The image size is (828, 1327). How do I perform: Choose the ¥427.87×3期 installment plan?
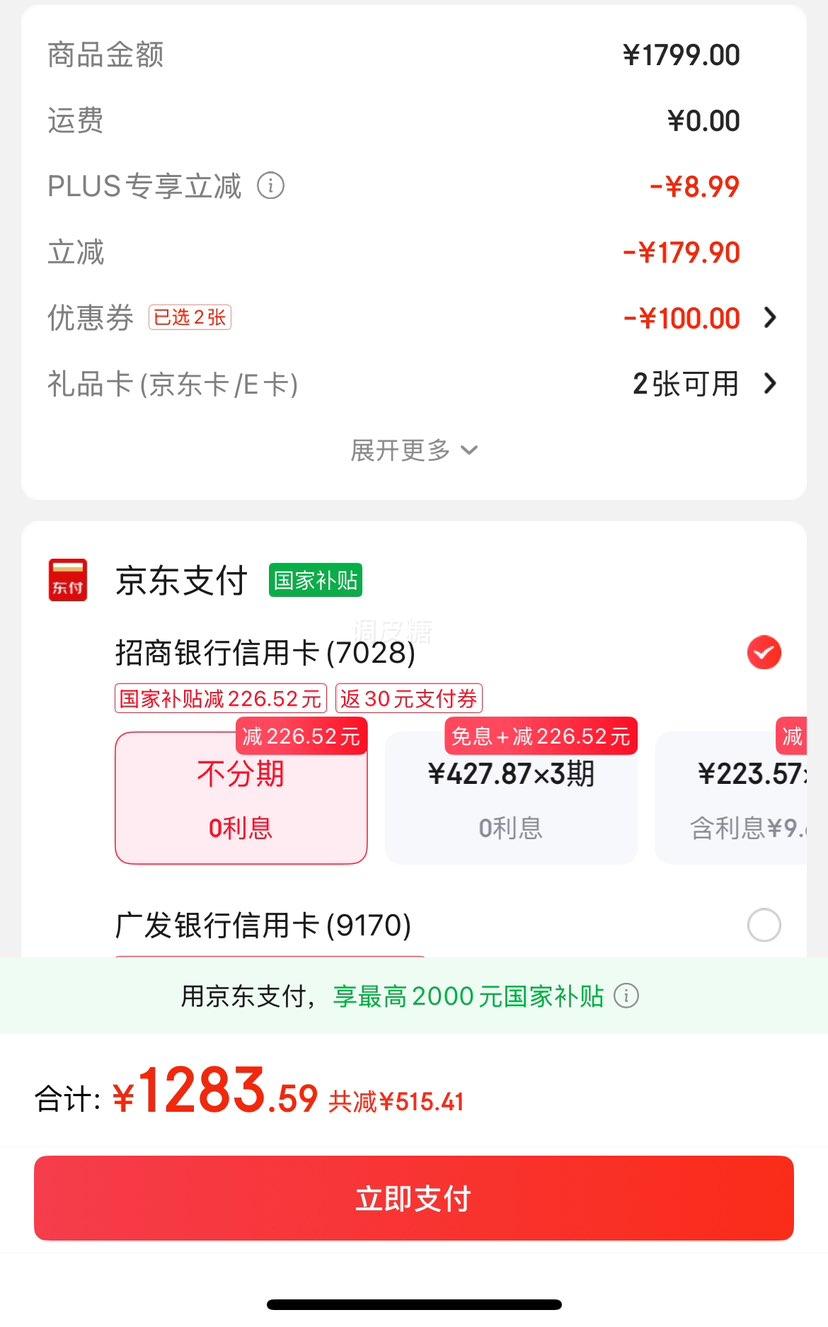pos(511,798)
